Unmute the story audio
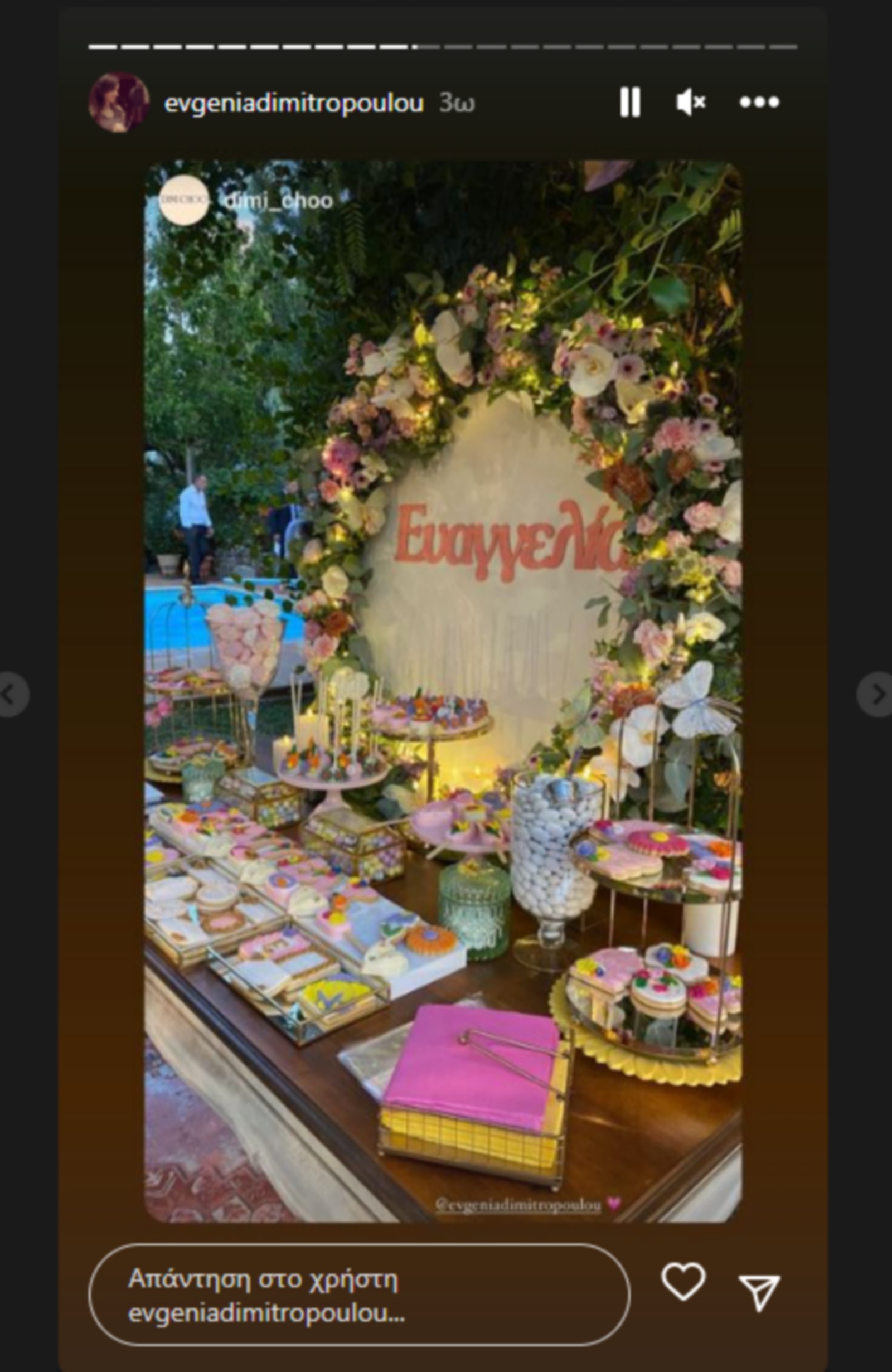This screenshot has width=892, height=1372. point(691,103)
